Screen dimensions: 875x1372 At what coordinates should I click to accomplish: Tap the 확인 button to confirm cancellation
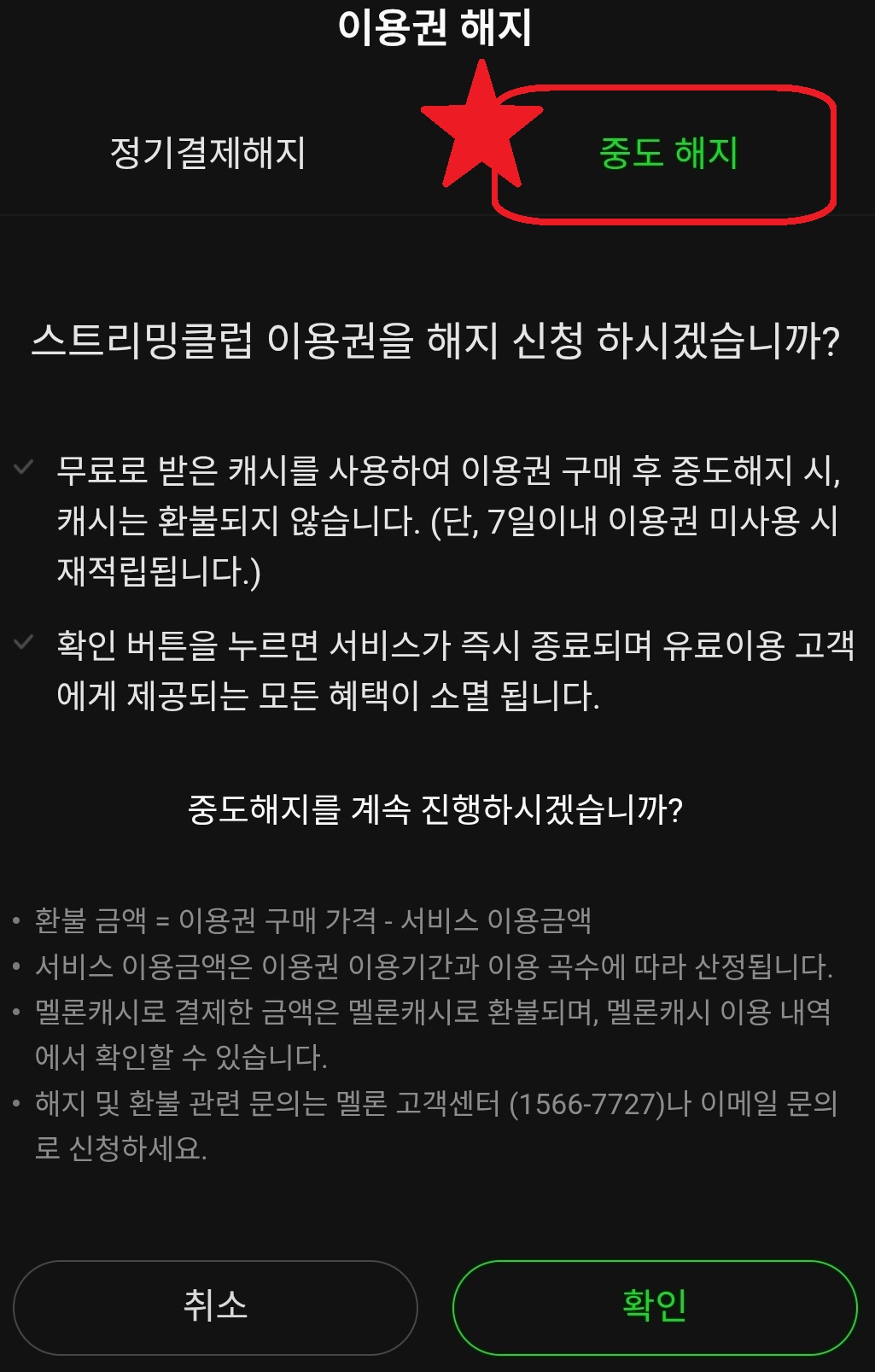tap(655, 1305)
